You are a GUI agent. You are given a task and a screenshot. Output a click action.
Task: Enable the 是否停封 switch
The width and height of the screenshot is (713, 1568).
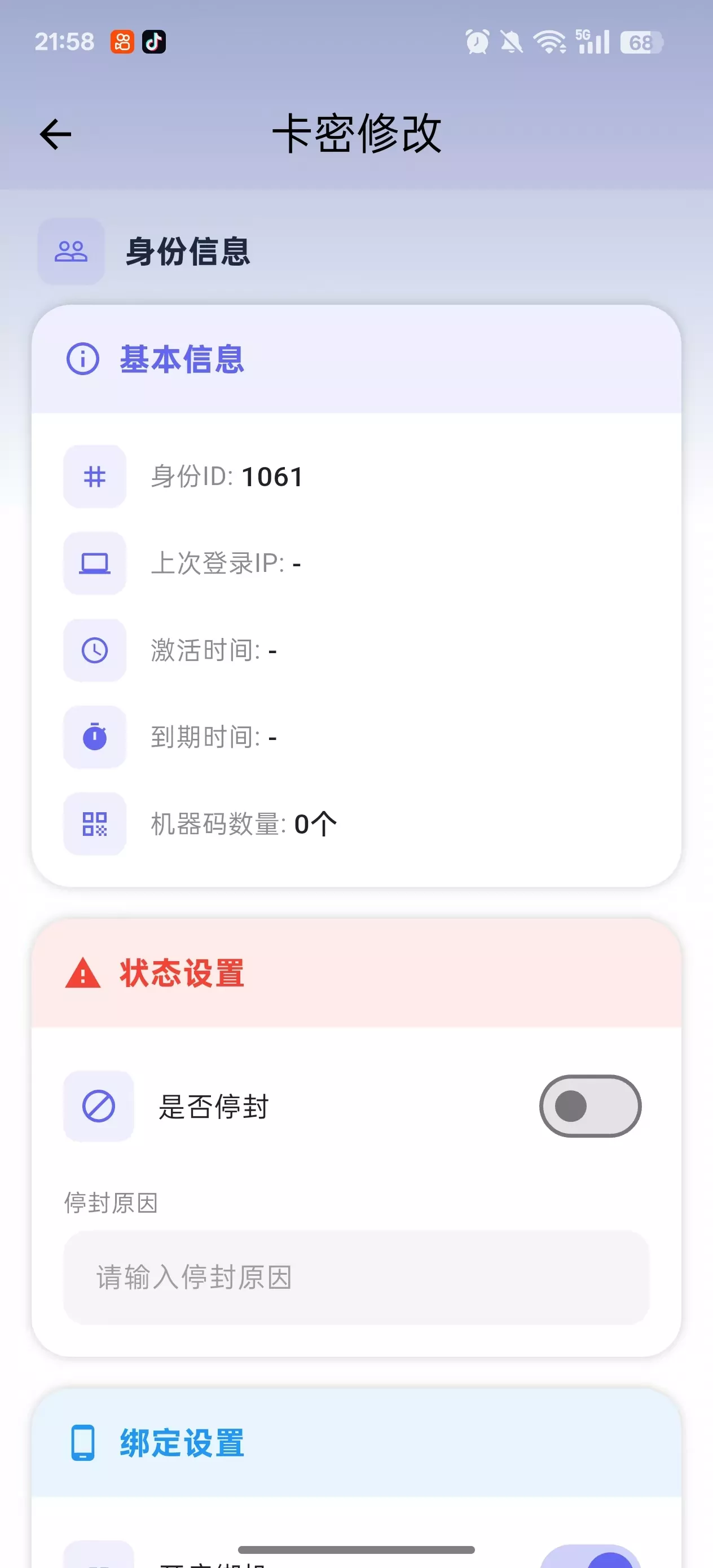589,1106
